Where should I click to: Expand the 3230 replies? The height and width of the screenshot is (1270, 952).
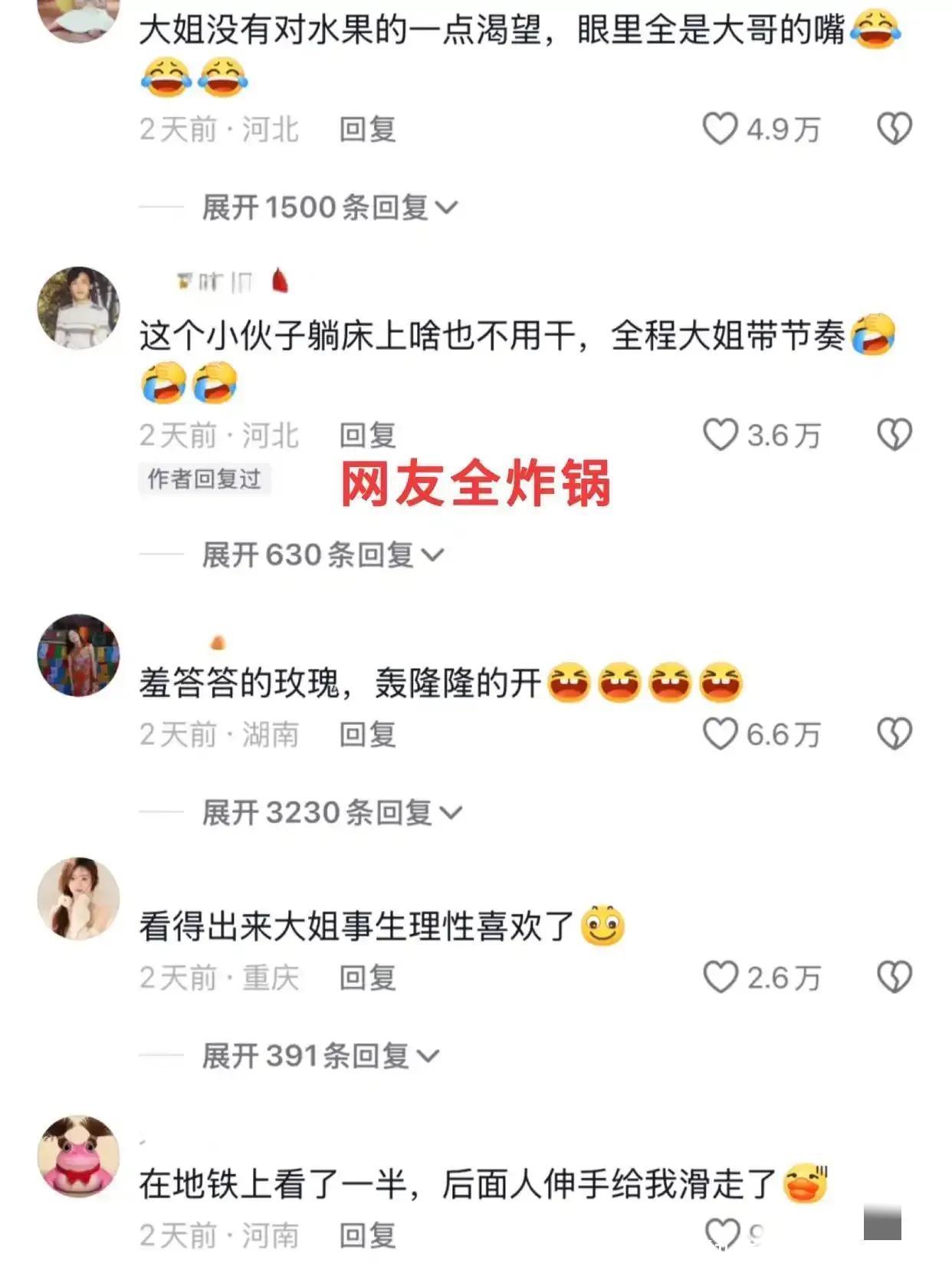click(x=332, y=812)
